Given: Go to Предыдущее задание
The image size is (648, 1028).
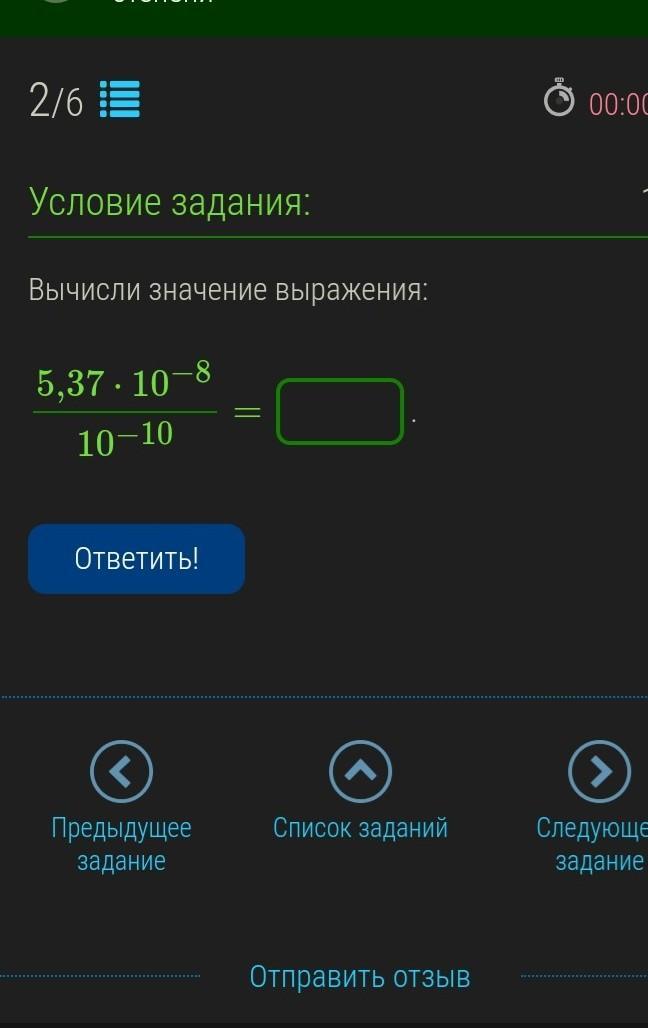Looking at the screenshot, I should 121,772.
